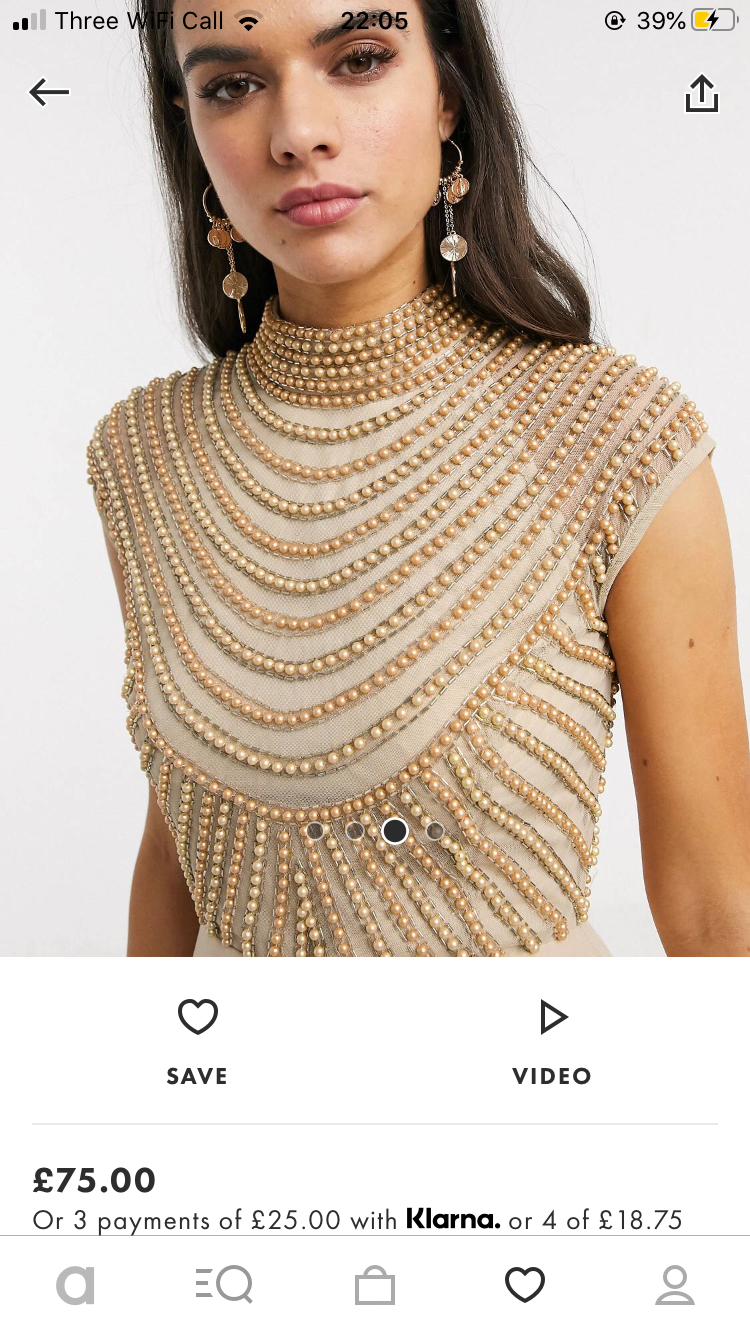Open the ASOS home tab
This screenshot has width=750, height=1334.
(75, 1285)
